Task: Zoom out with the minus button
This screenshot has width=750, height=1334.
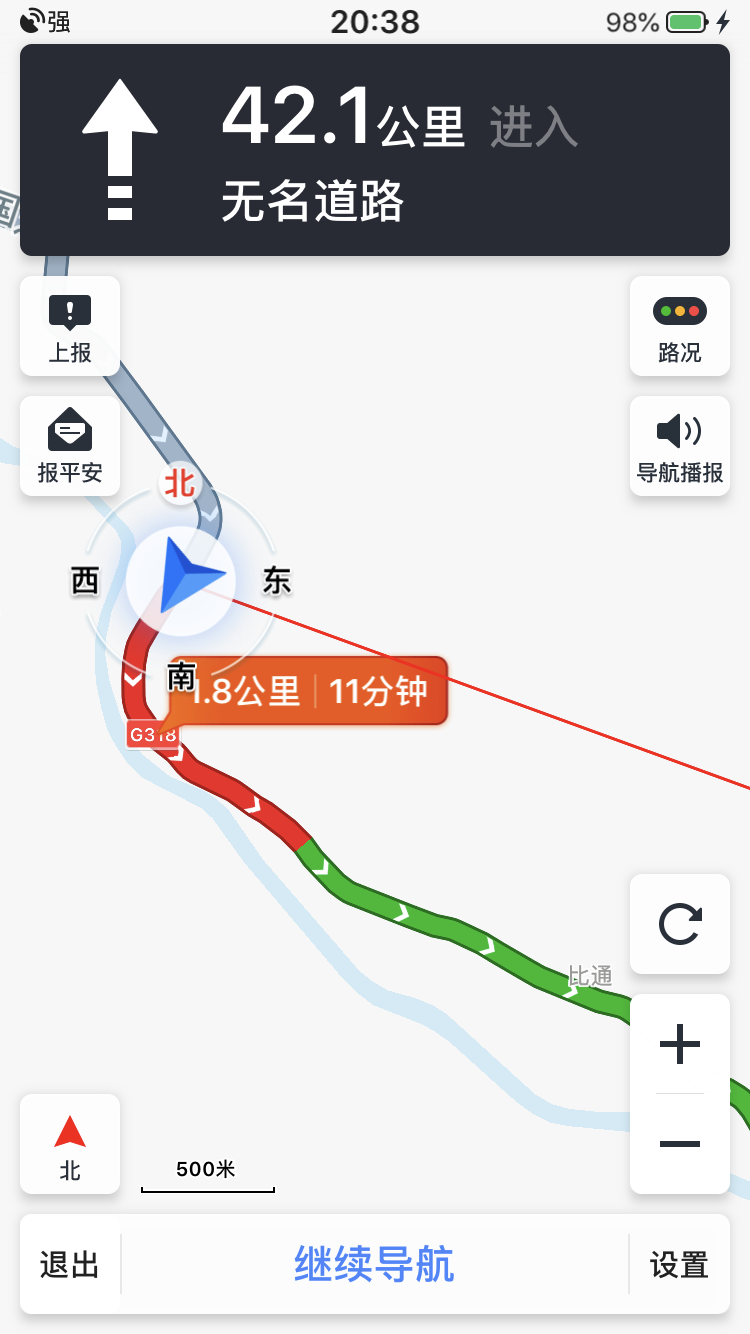Action: 680,1144
